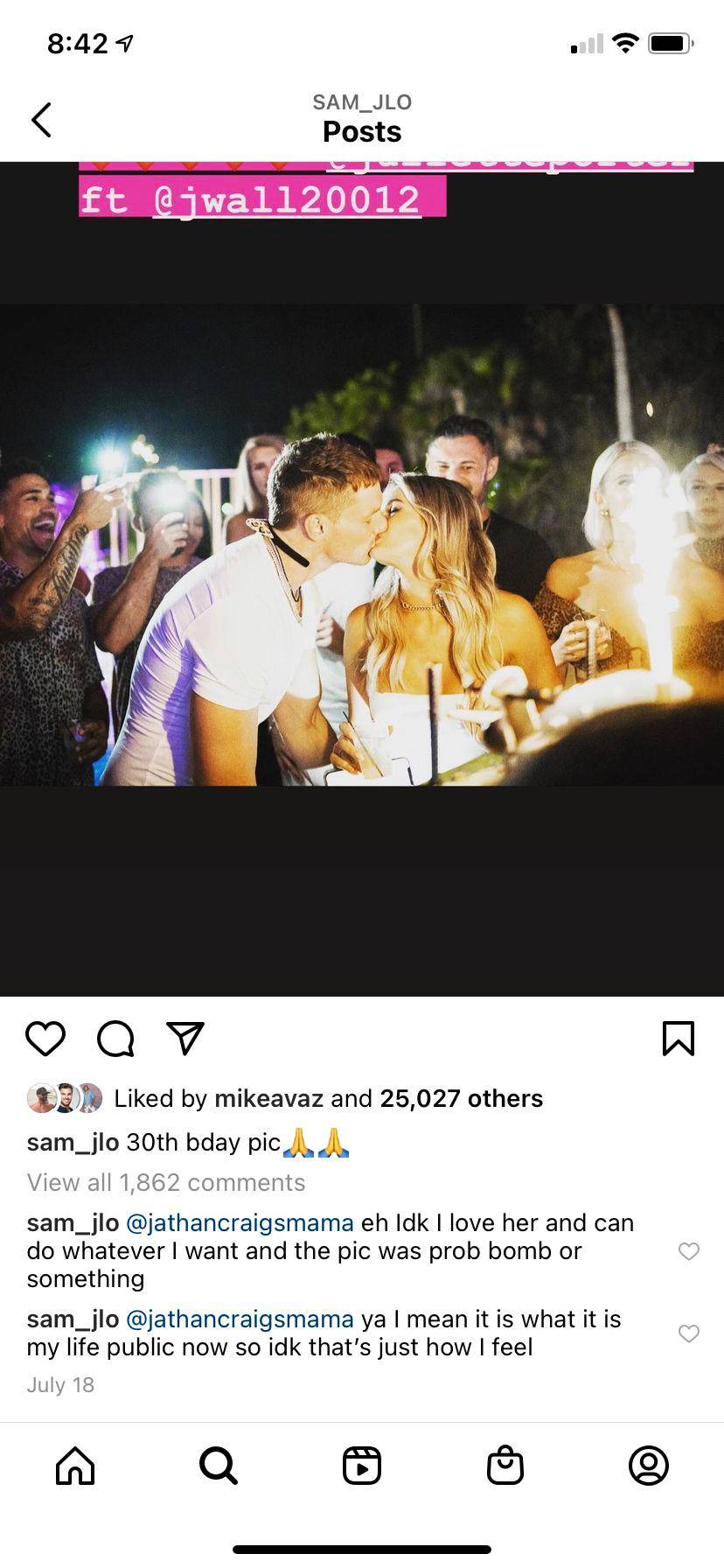The width and height of the screenshot is (724, 1568).
Task: Open the comment bubble under the post
Action: [115, 1039]
